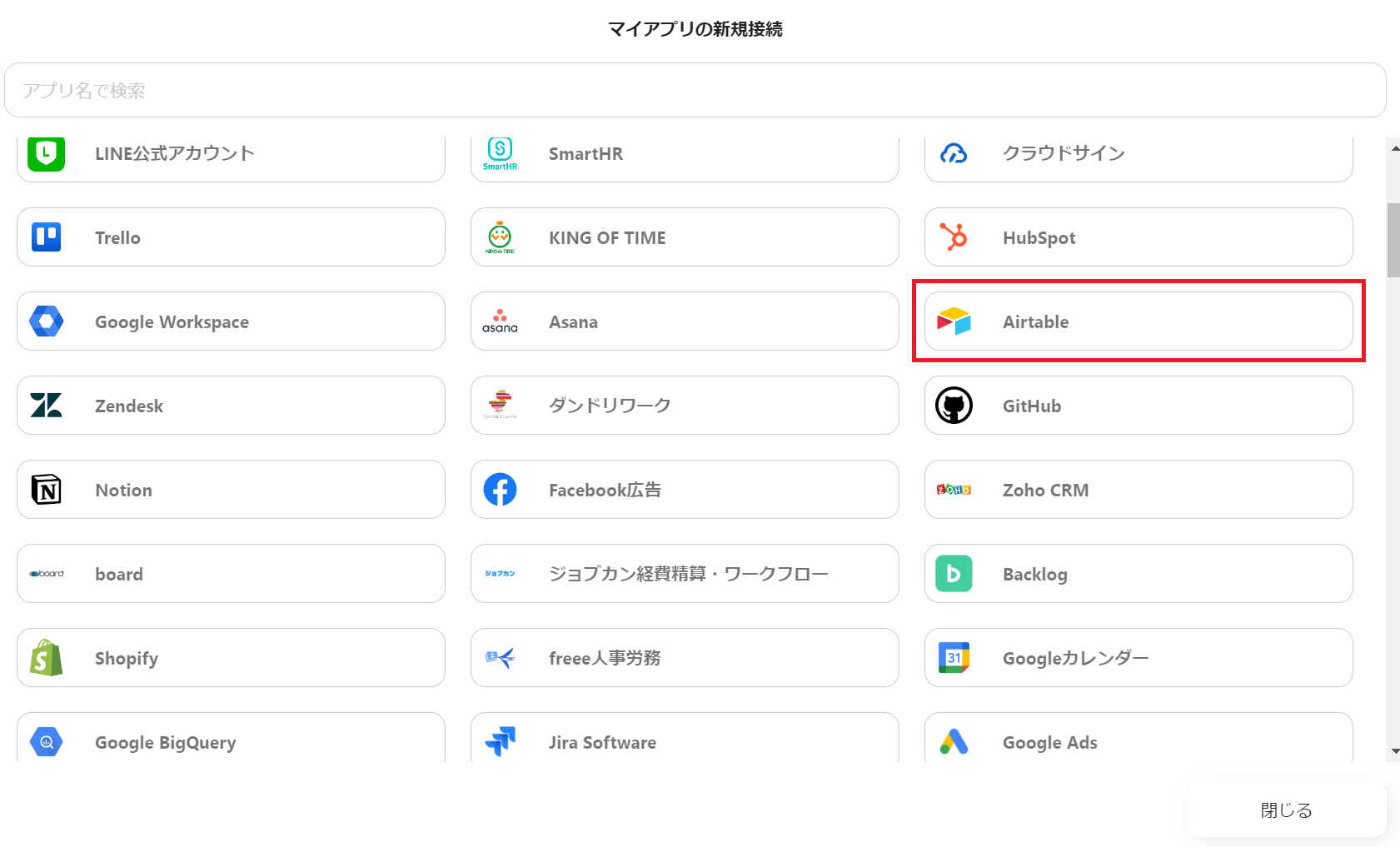1400x847 pixels.
Task: Pick Googleカレンダー
Action: [1138, 658]
